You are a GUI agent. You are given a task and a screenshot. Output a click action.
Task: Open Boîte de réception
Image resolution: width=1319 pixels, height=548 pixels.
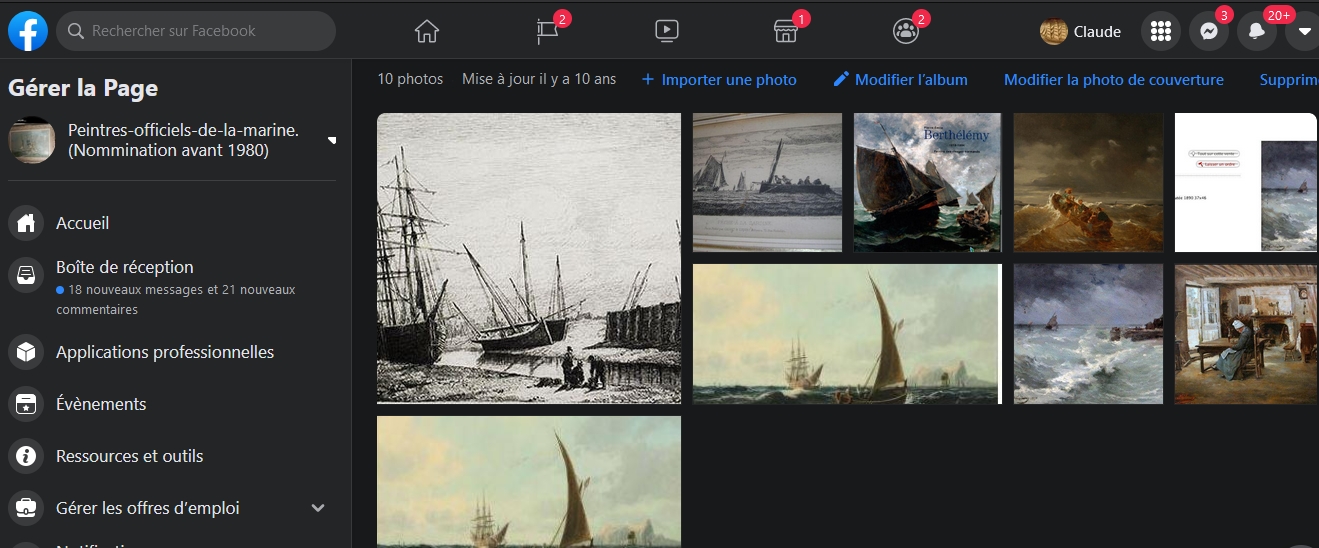click(x=125, y=267)
